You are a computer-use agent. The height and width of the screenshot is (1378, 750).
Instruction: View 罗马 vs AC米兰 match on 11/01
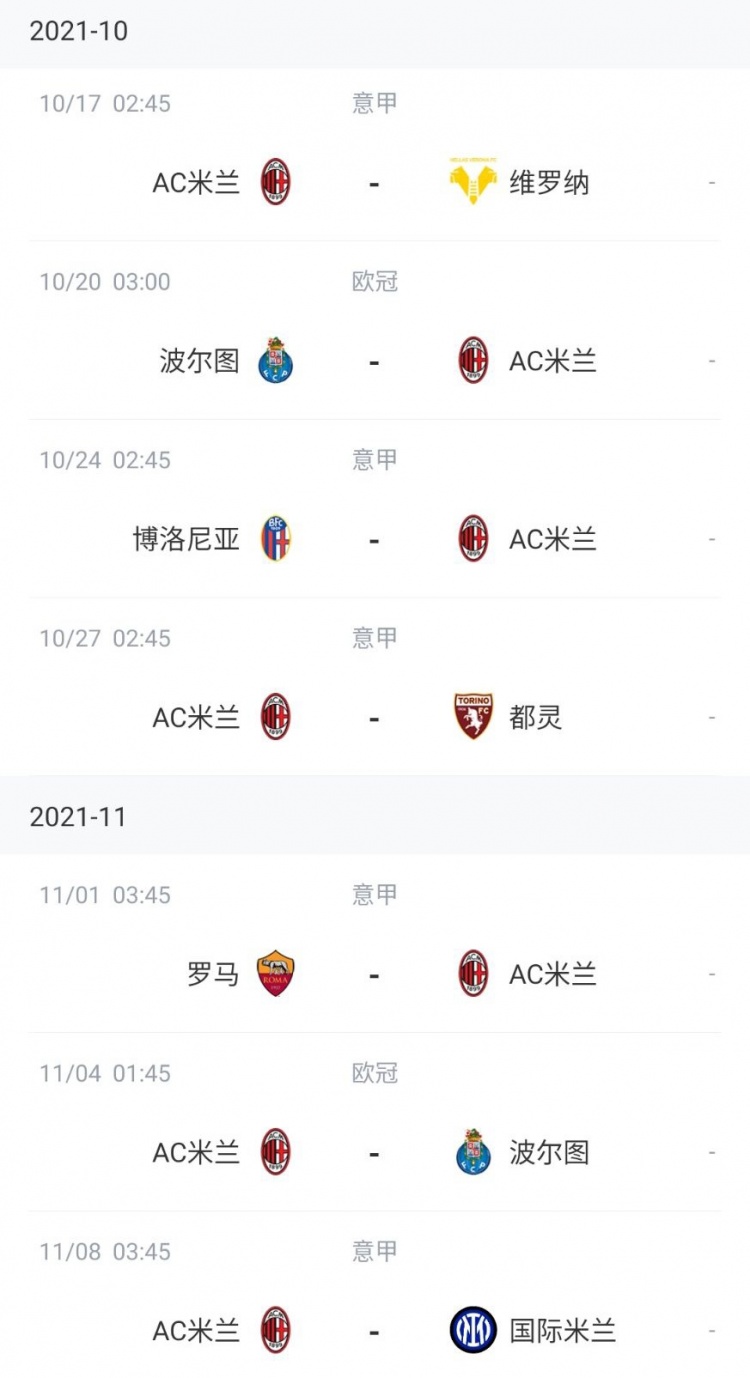pyautogui.click(x=374, y=974)
